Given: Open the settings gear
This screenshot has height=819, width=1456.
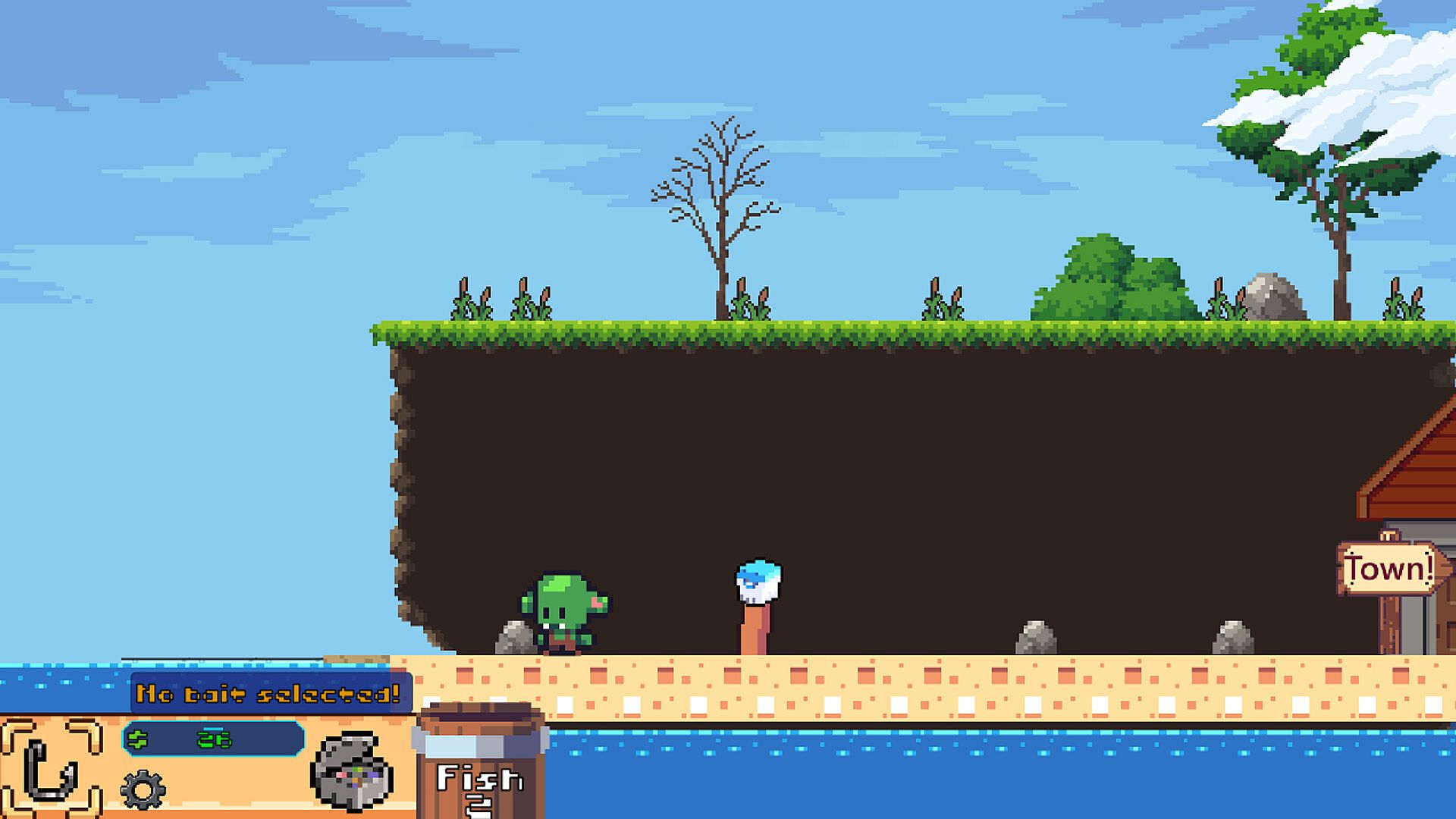Looking at the screenshot, I should 143,790.
